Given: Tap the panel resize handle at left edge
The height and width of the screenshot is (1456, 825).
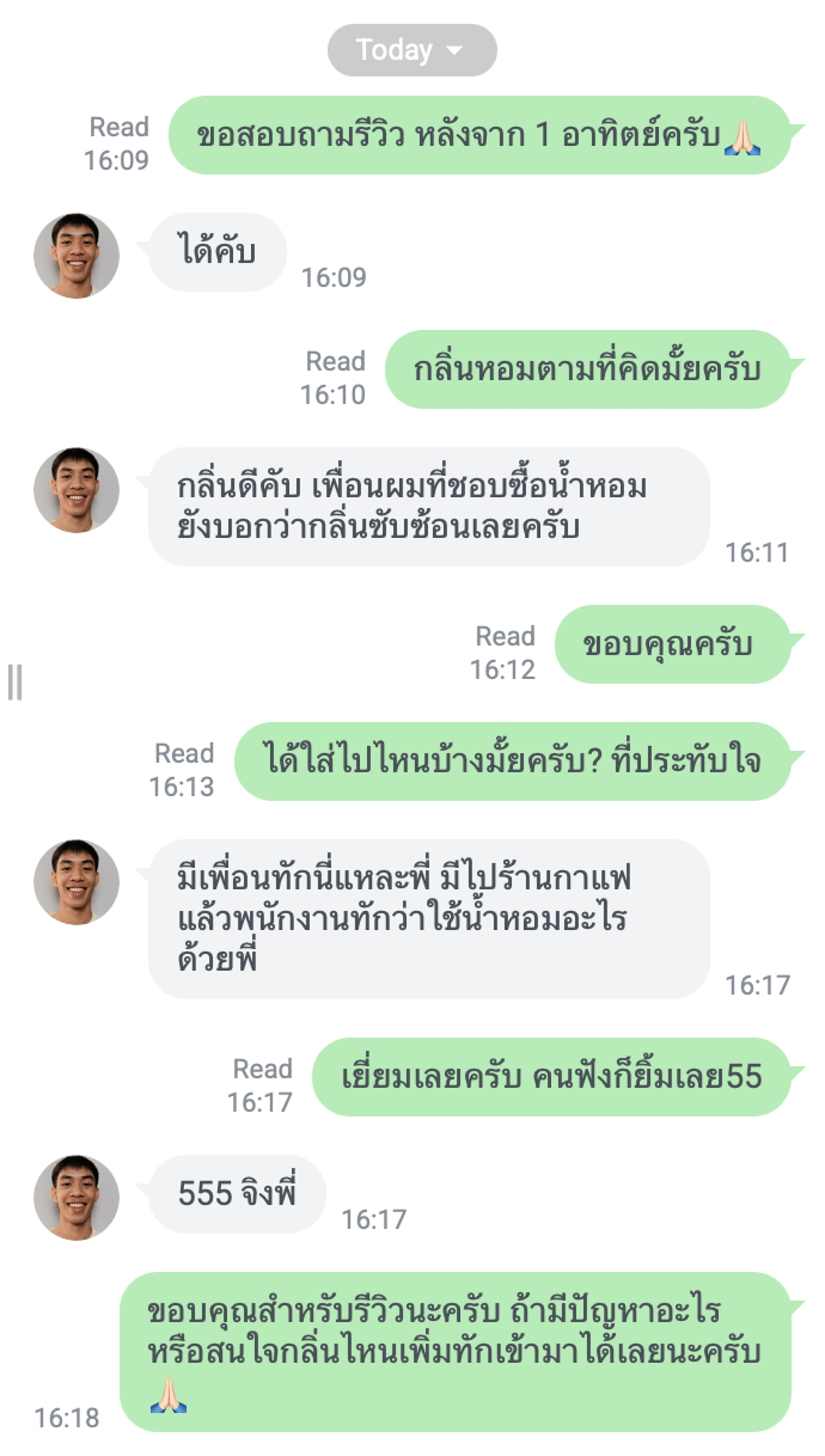Looking at the screenshot, I should point(15,682).
